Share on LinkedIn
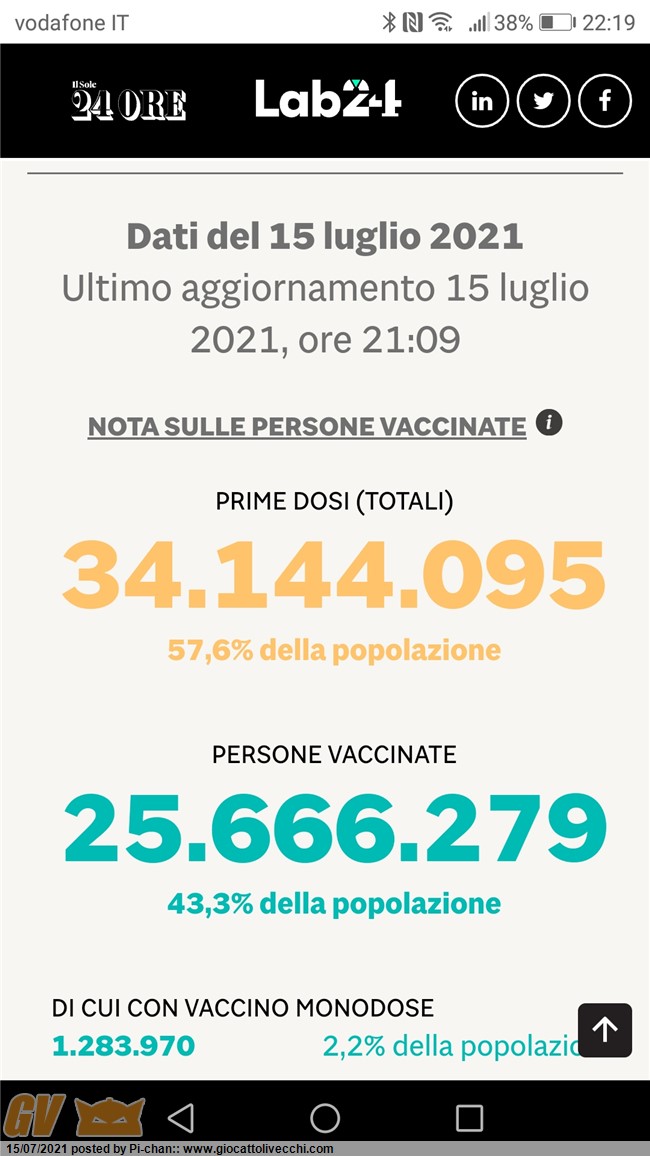This screenshot has width=650, height=1156. 482,101
